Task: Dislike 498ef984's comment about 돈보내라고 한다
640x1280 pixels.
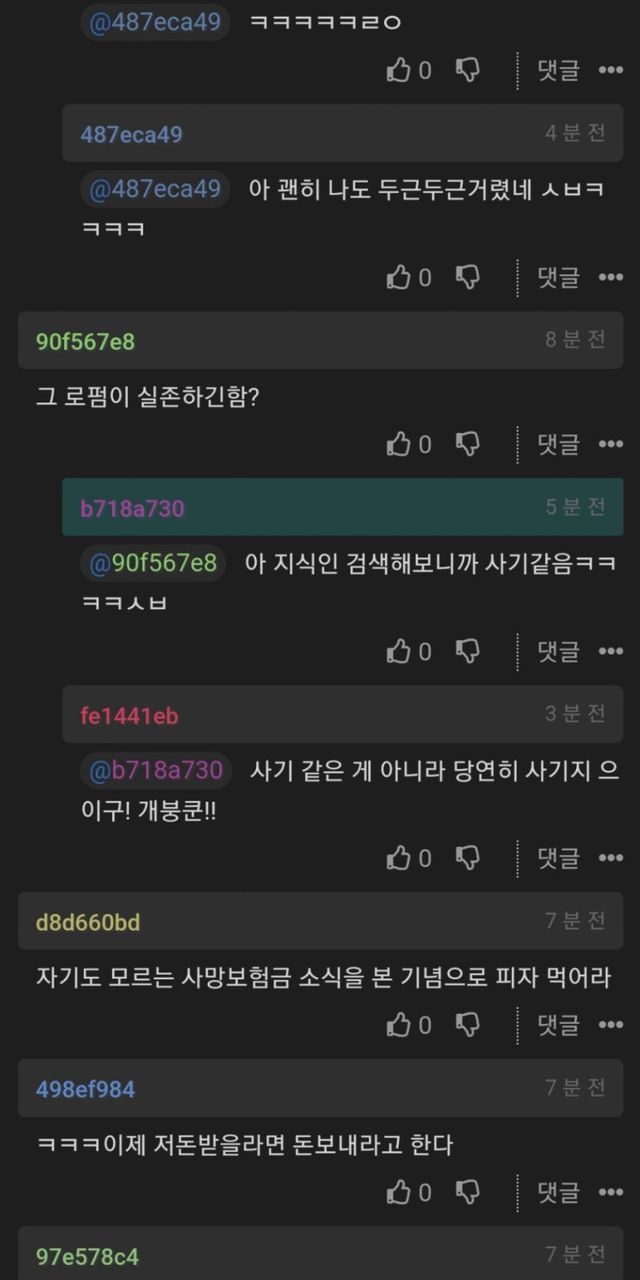Action: [467, 1192]
